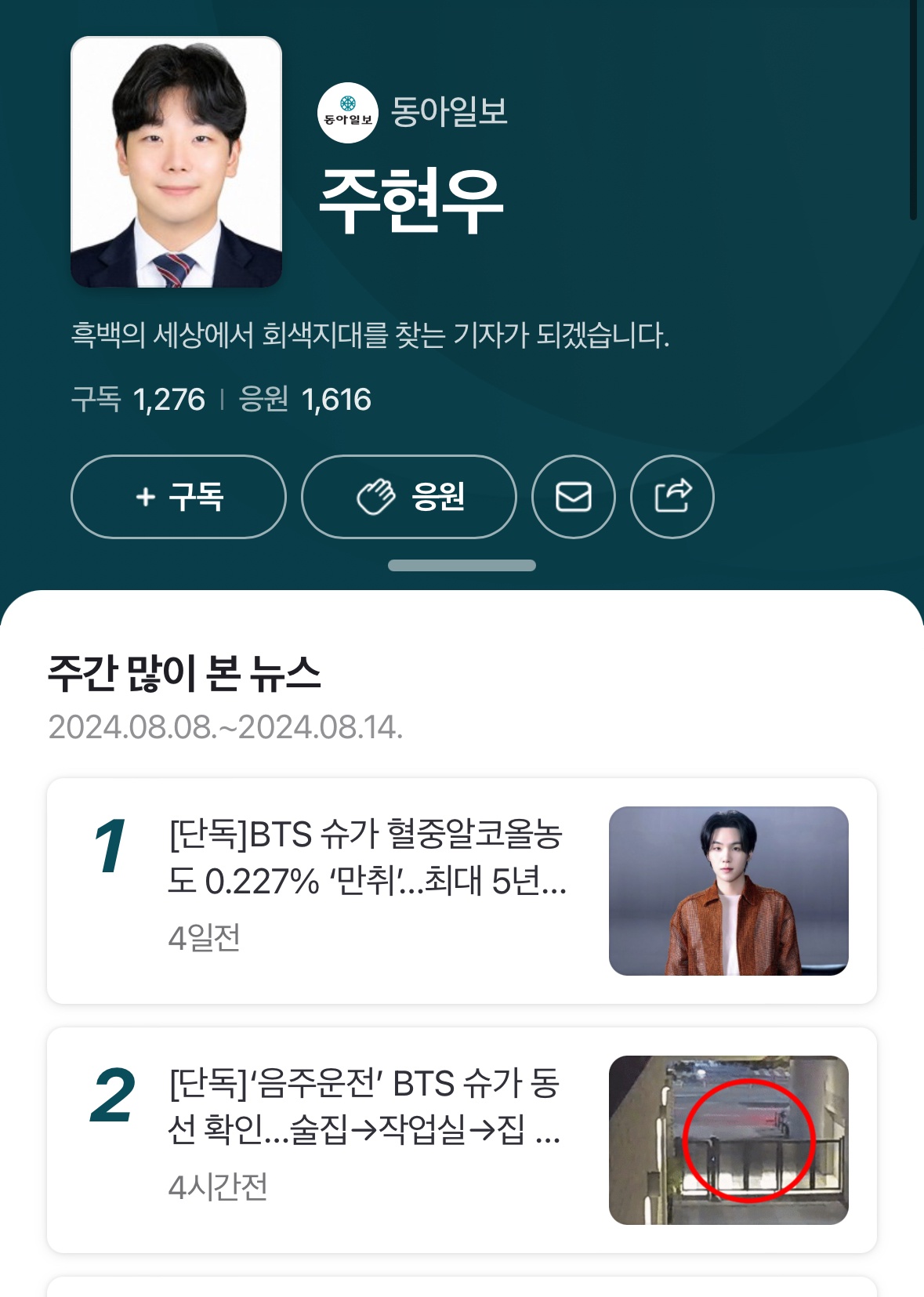Share this reporter's profile page
This screenshot has width=924, height=1297.
point(672,497)
